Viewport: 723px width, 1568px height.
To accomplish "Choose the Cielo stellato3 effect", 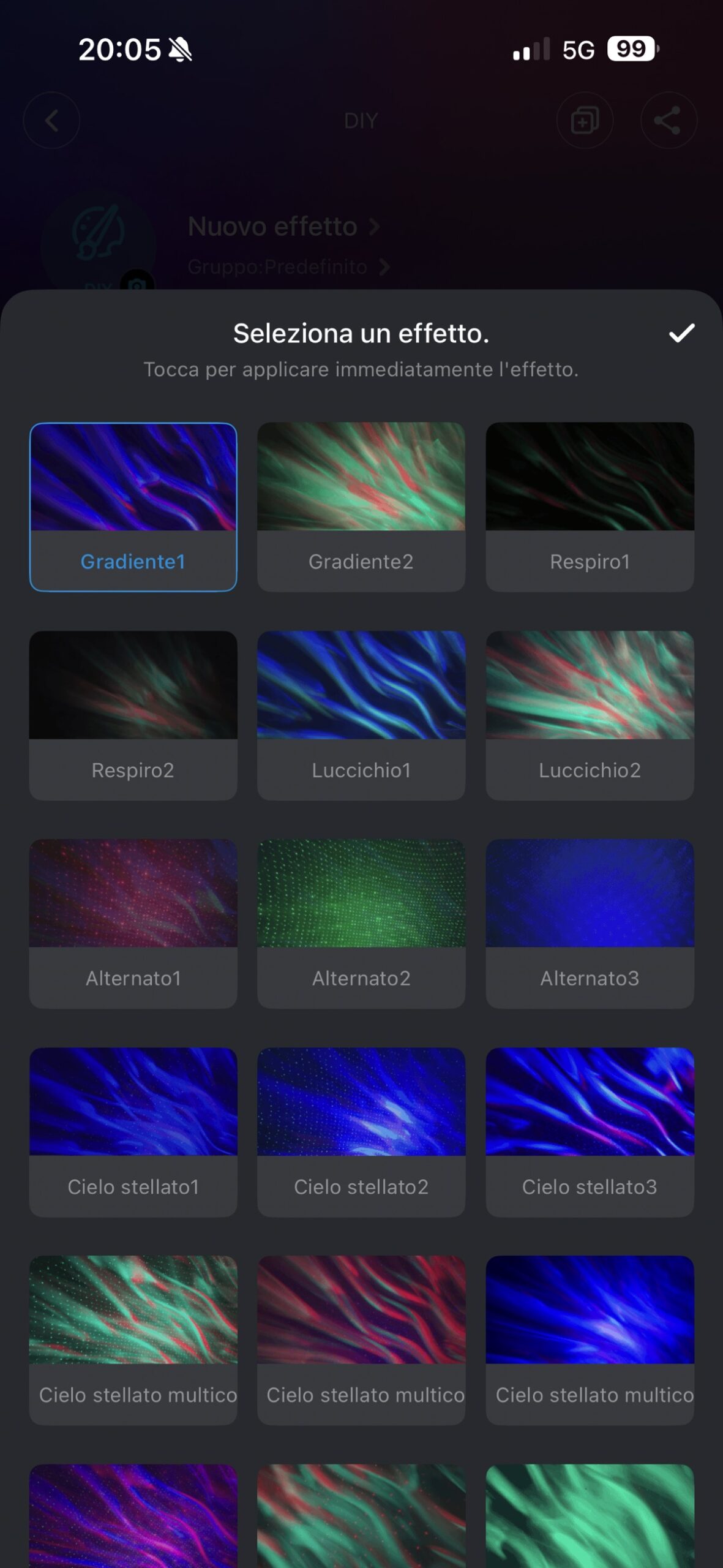I will point(590,1131).
